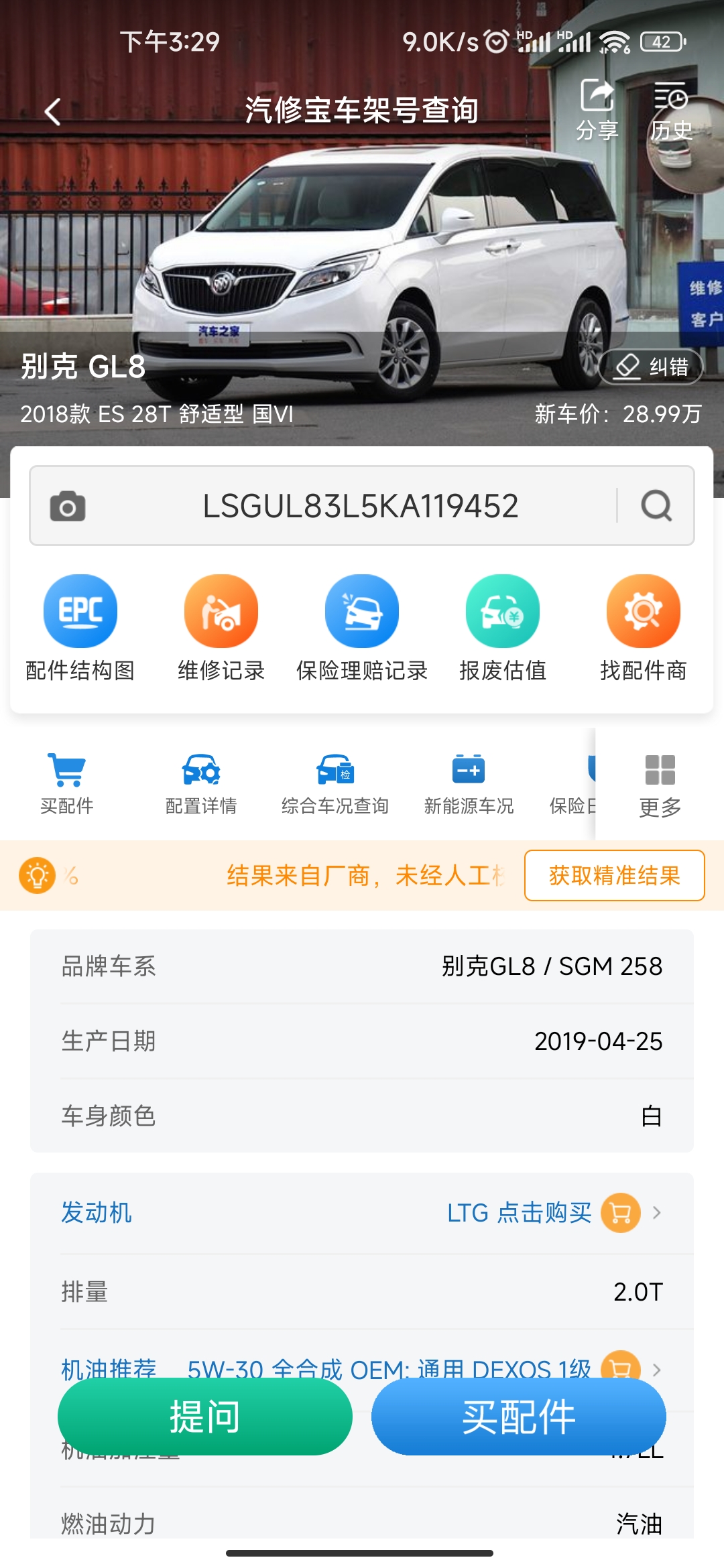
Task: Find parts dealers via 找配件商
Action: (x=644, y=627)
